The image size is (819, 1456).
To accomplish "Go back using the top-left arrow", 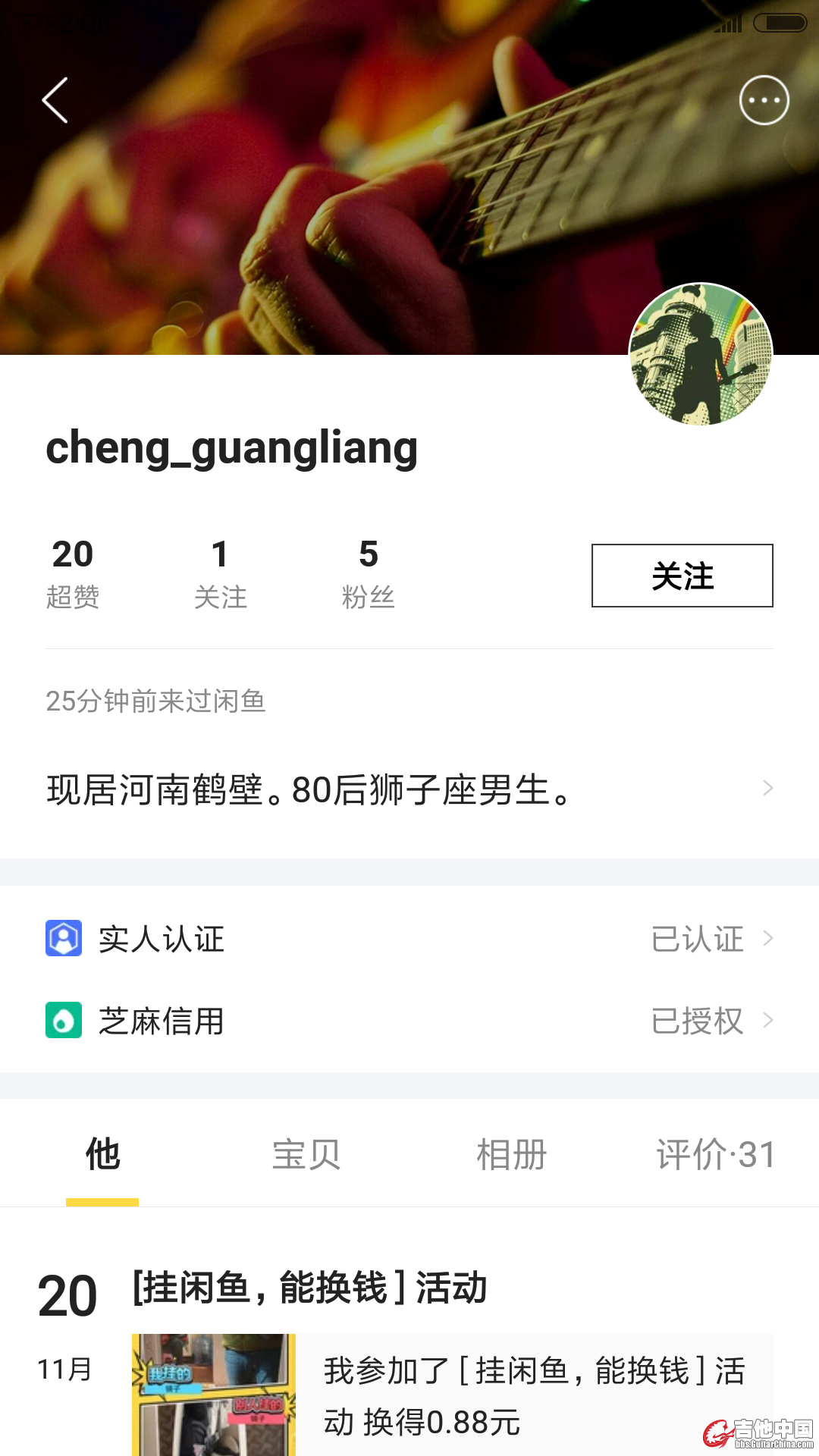I will click(x=55, y=100).
